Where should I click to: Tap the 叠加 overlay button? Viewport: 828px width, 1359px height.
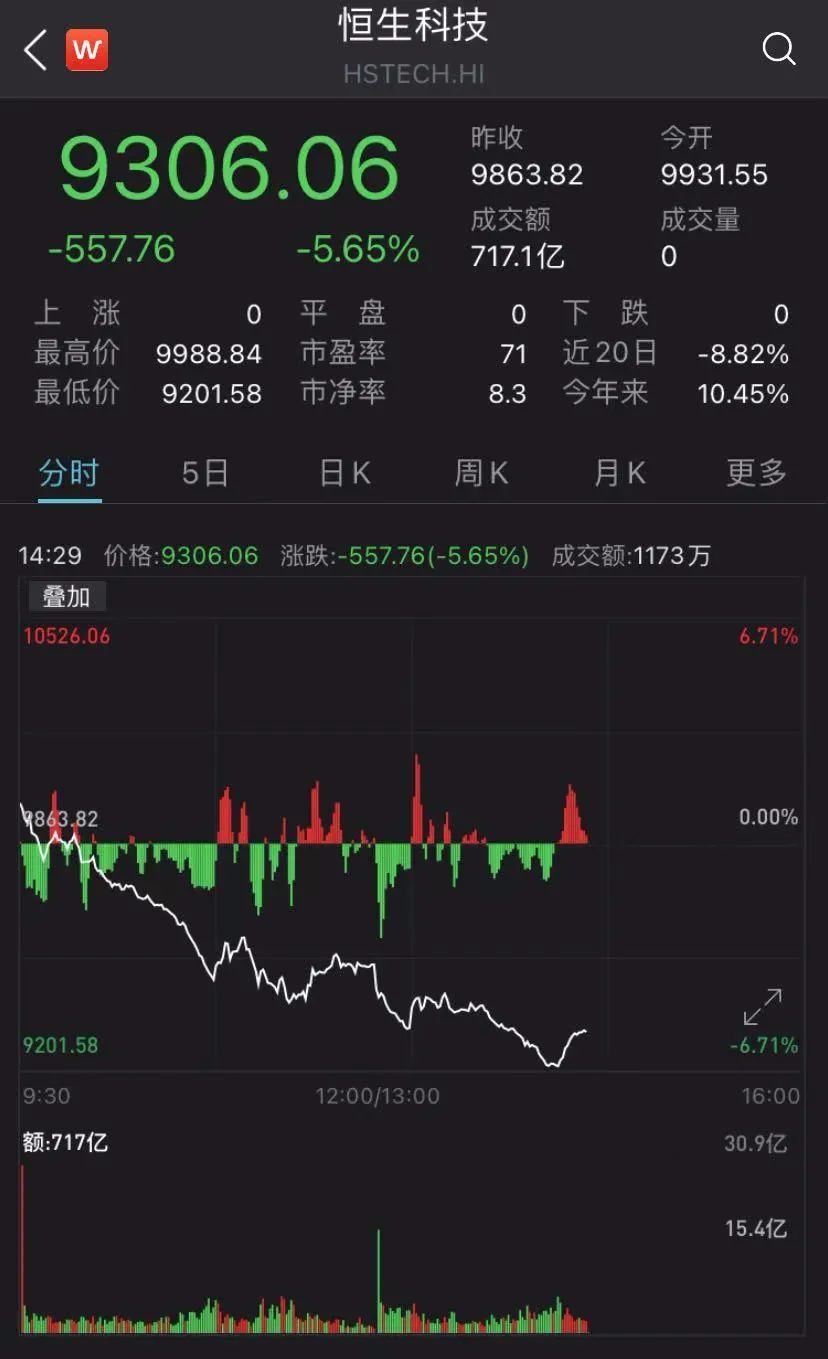click(x=66, y=597)
